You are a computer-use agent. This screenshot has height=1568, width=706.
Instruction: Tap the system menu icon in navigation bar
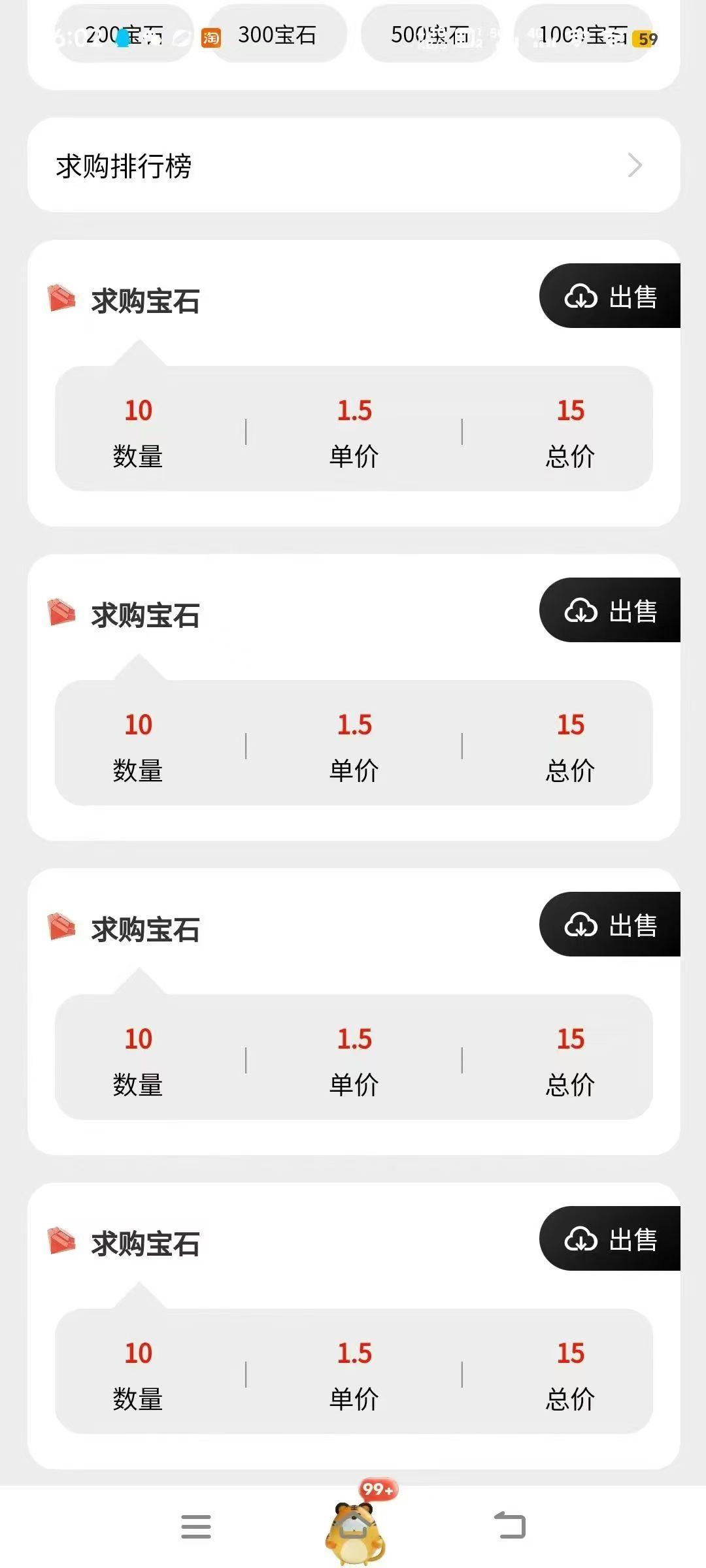point(196,1527)
